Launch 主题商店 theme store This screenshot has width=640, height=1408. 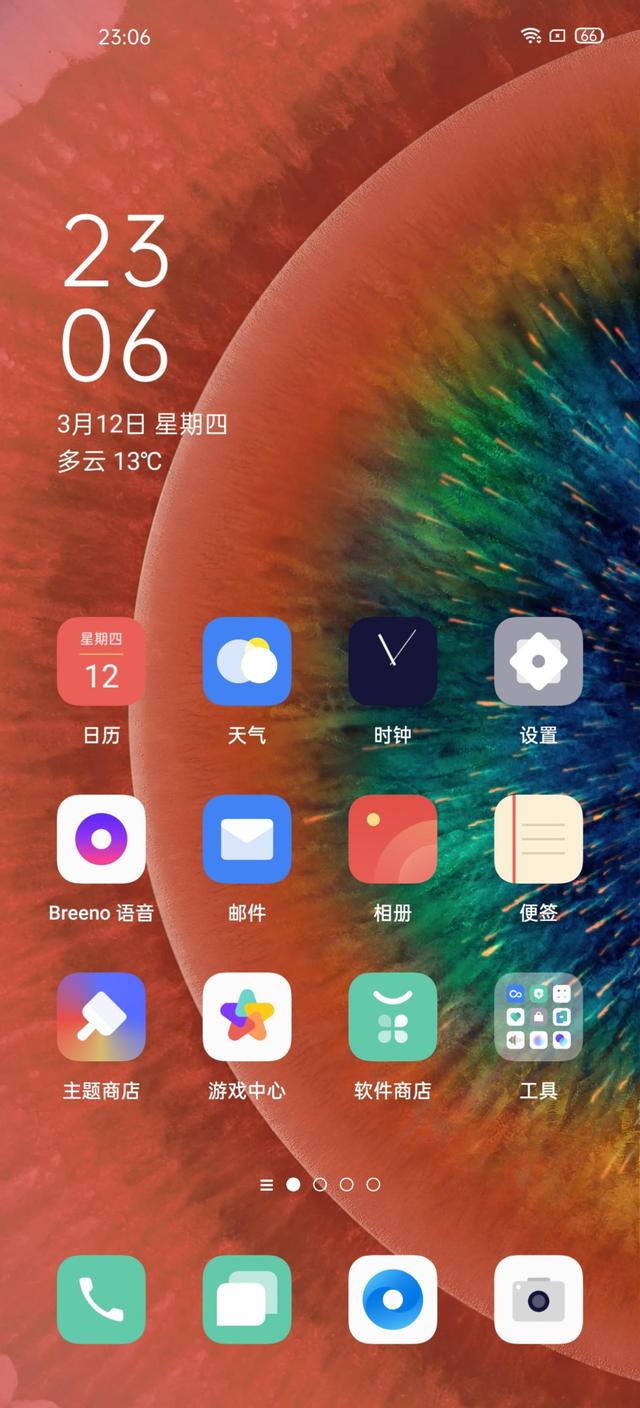tap(101, 1017)
